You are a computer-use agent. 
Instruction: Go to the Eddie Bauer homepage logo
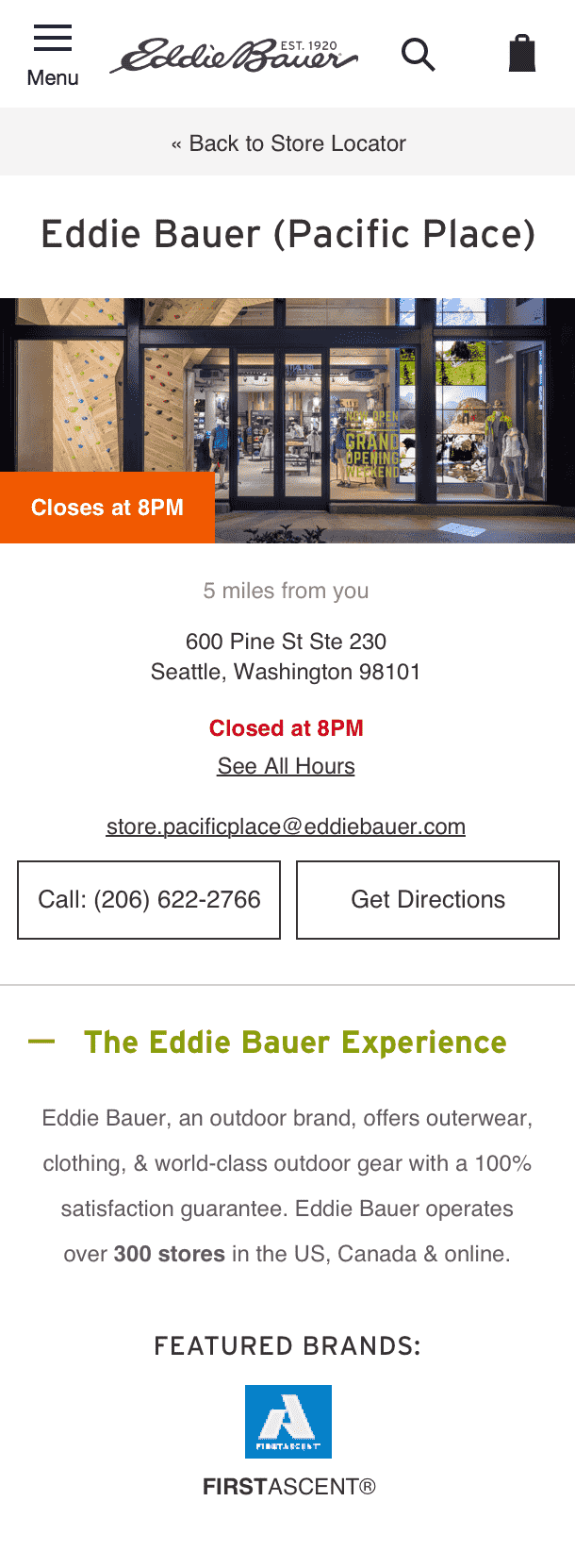click(233, 56)
